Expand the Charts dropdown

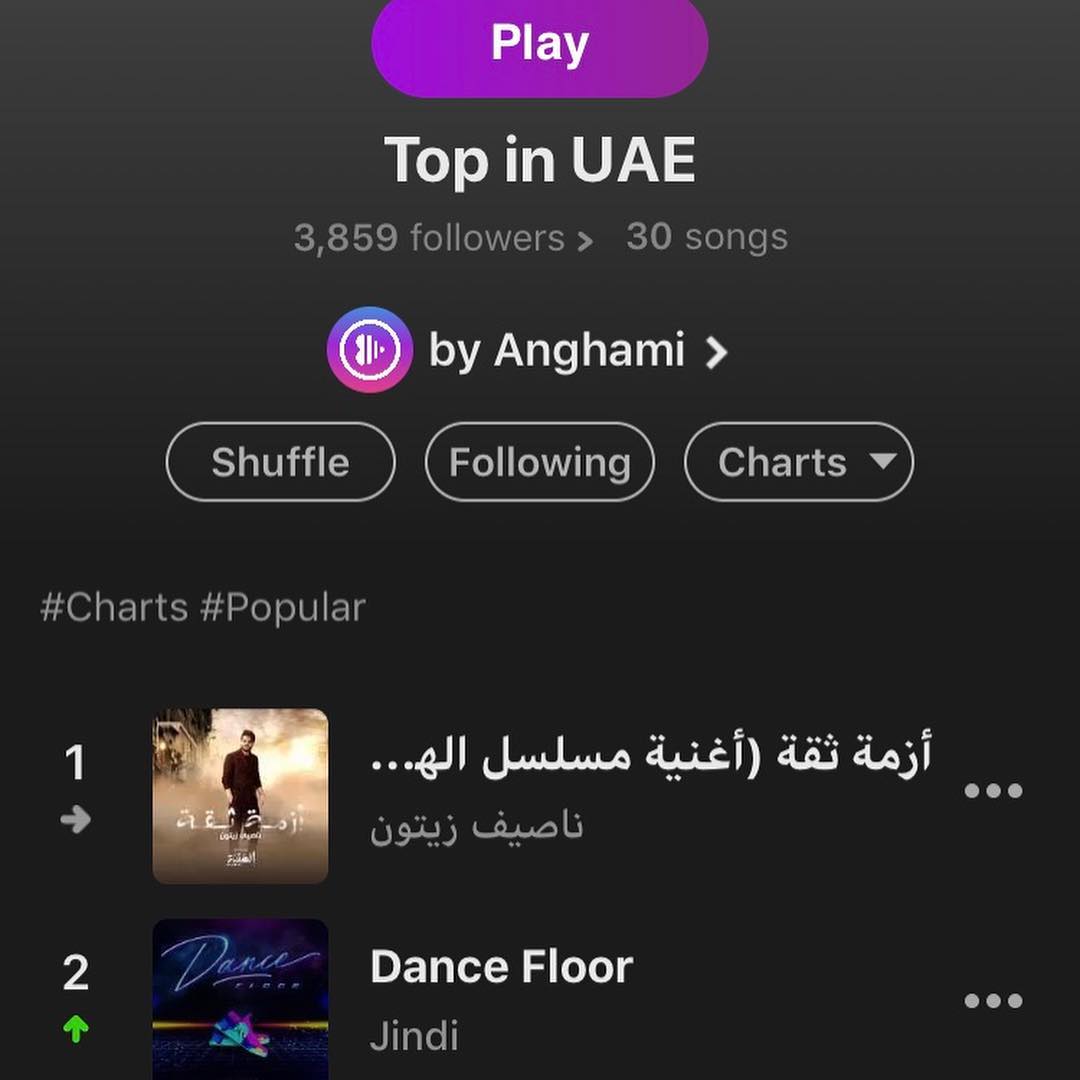[x=798, y=462]
